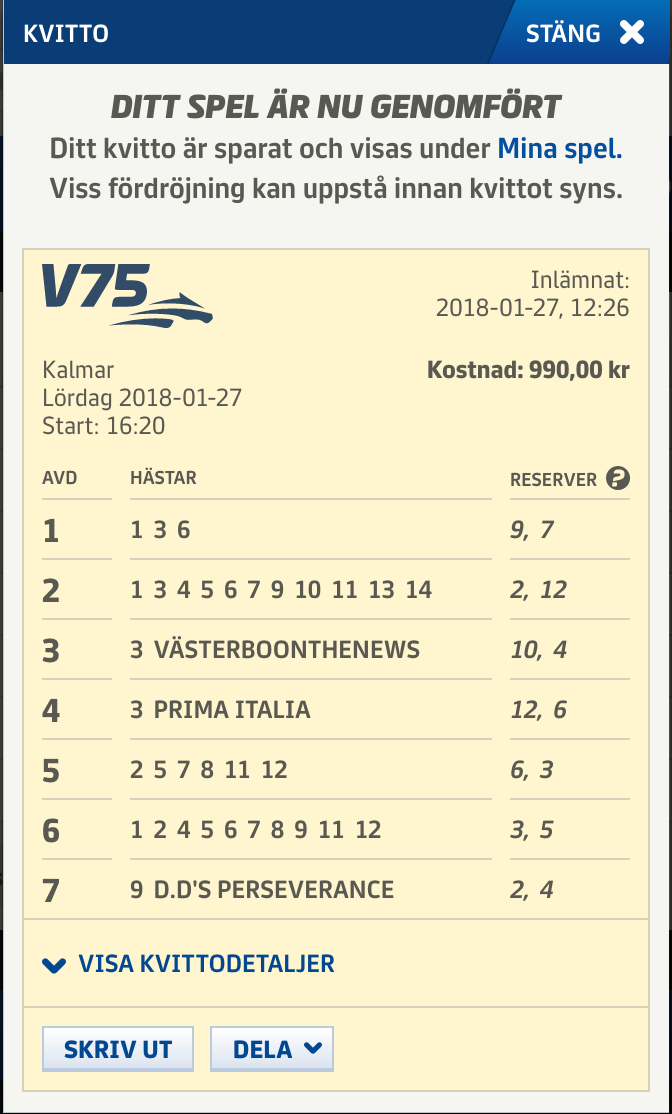Print the receipt with Skriv ut
The height and width of the screenshot is (1114, 672).
tap(118, 1050)
